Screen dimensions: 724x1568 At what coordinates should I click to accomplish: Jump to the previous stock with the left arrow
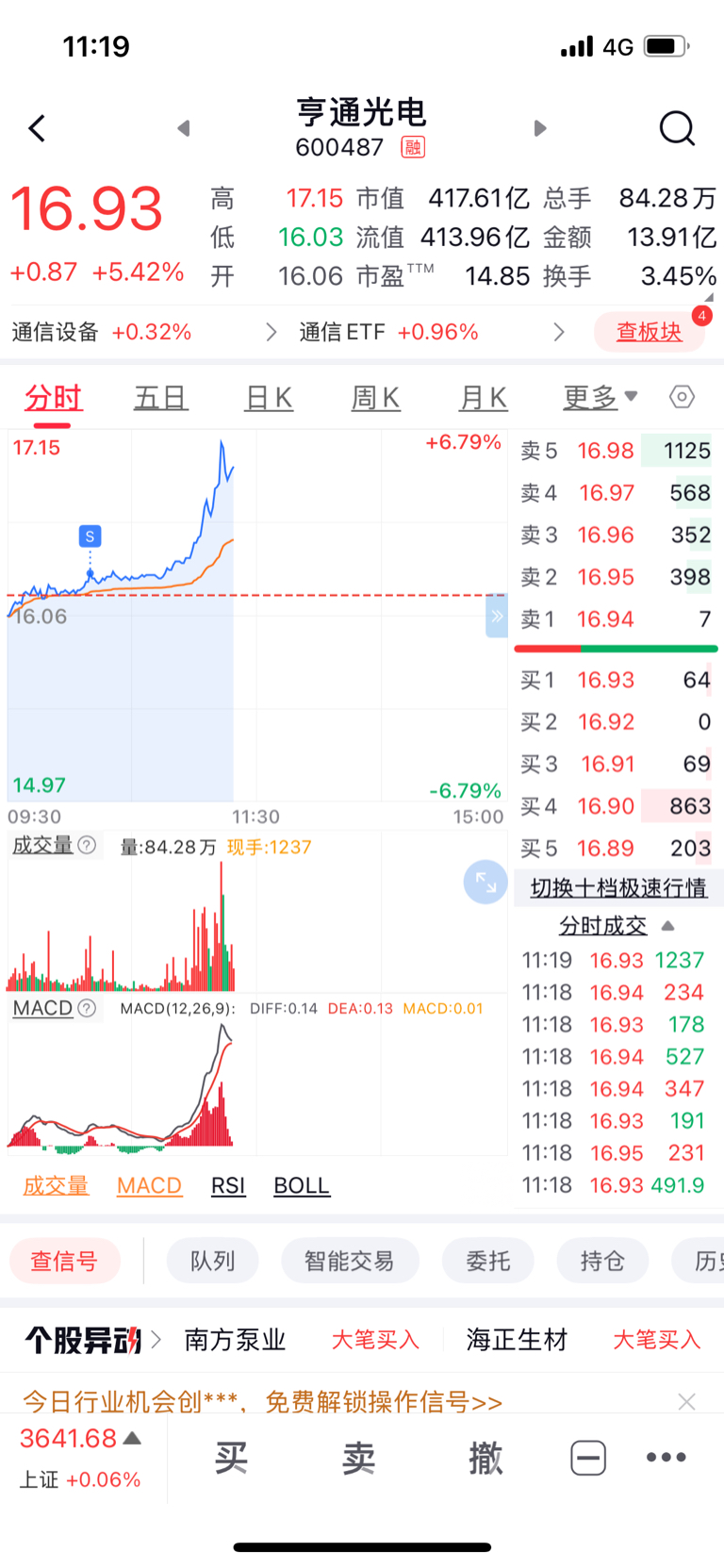click(x=184, y=128)
